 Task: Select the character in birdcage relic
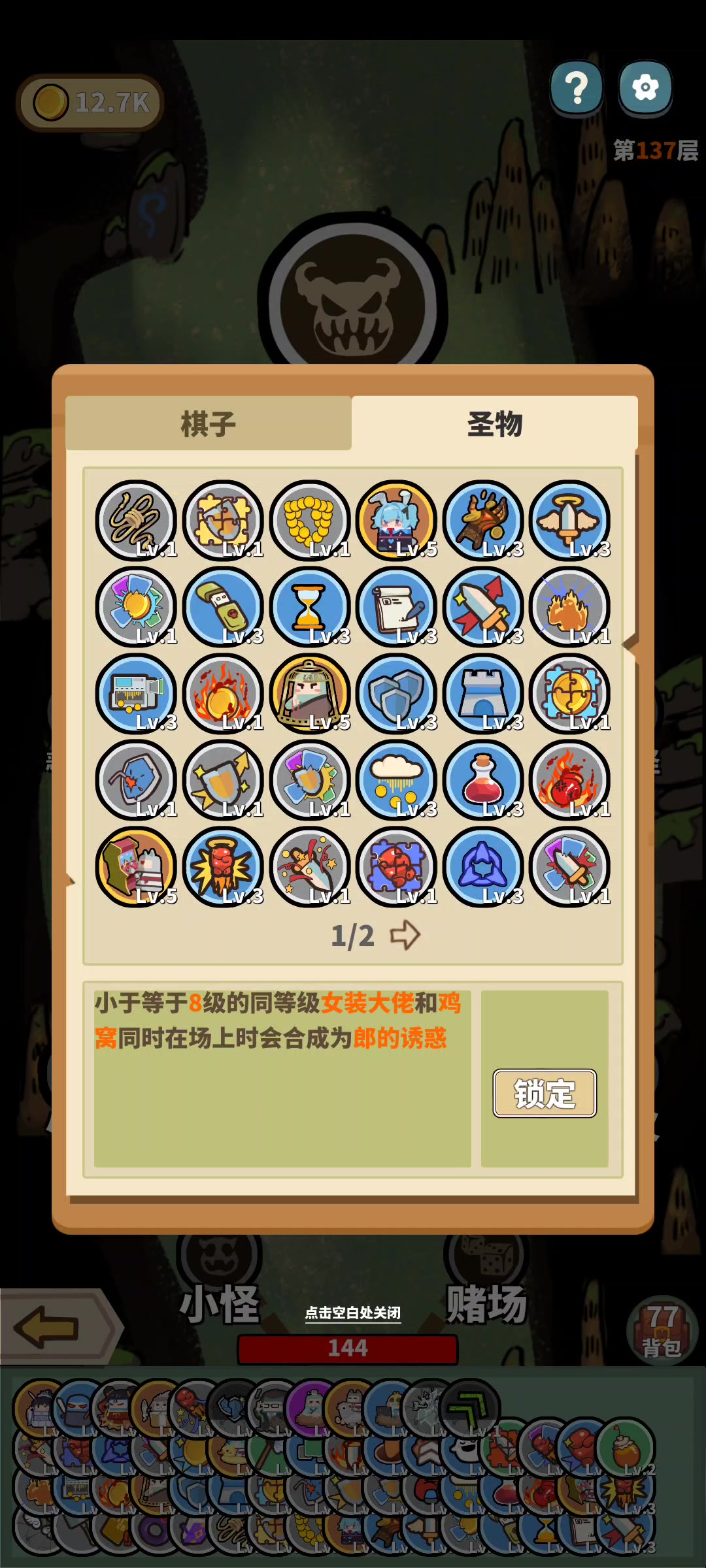point(309,693)
